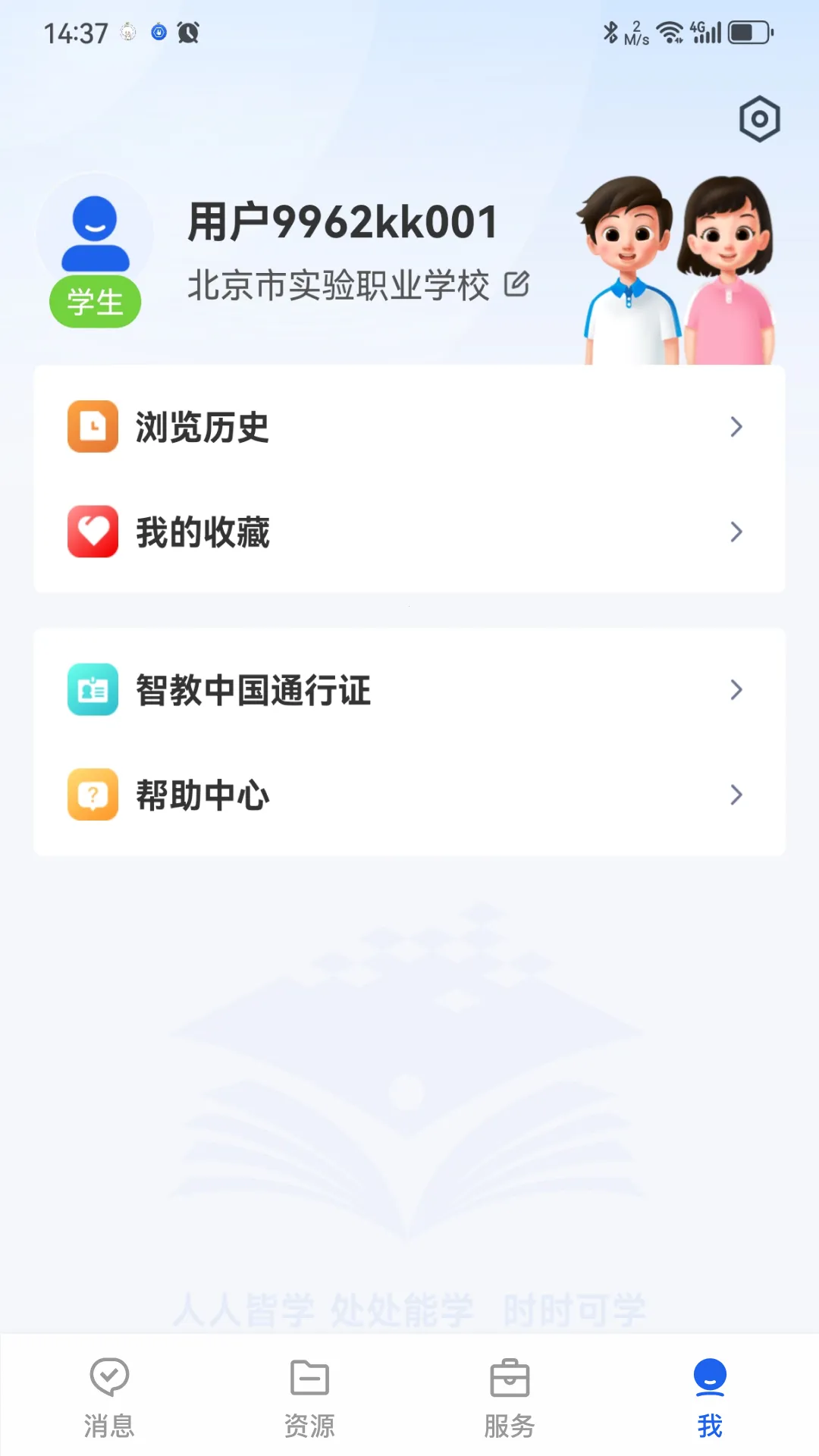This screenshot has width=819, height=1456.
Task: Click the blue user avatar
Action: point(94,233)
